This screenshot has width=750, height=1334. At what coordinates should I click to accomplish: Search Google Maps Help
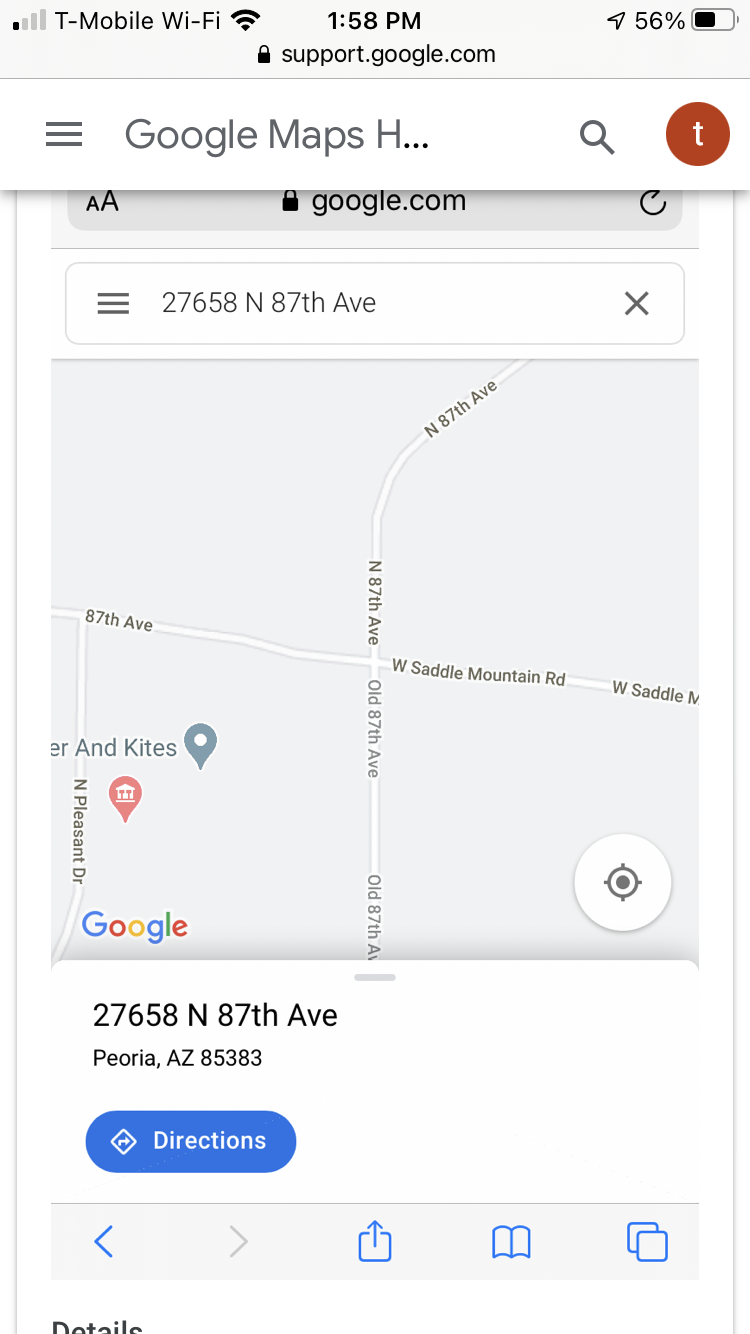tap(597, 136)
